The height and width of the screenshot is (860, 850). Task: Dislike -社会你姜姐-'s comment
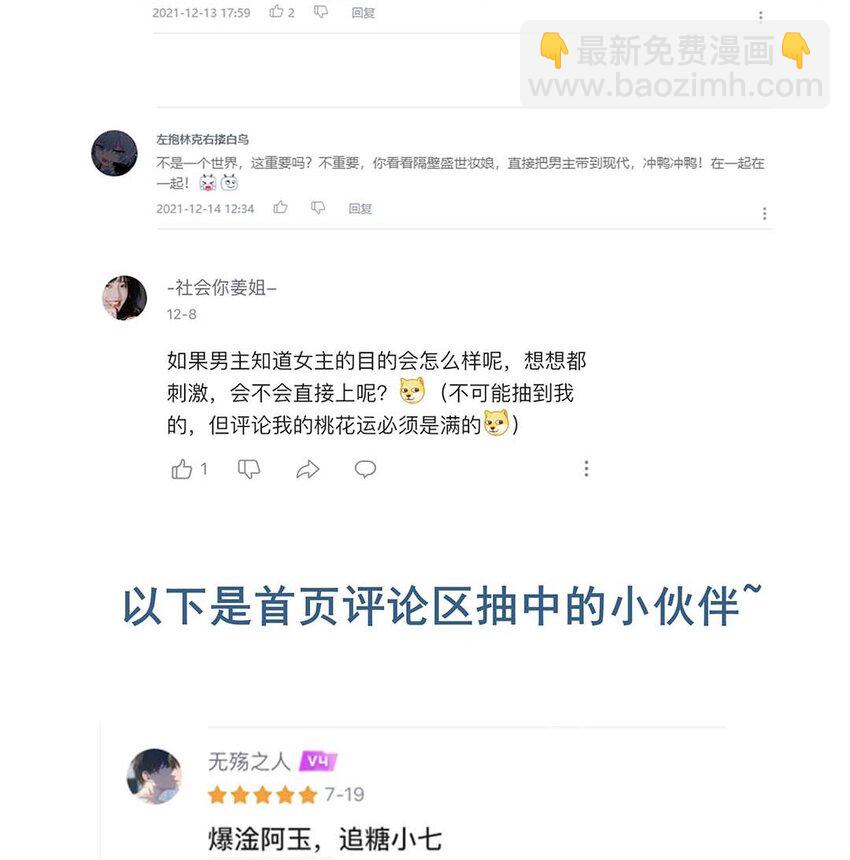pos(247,469)
